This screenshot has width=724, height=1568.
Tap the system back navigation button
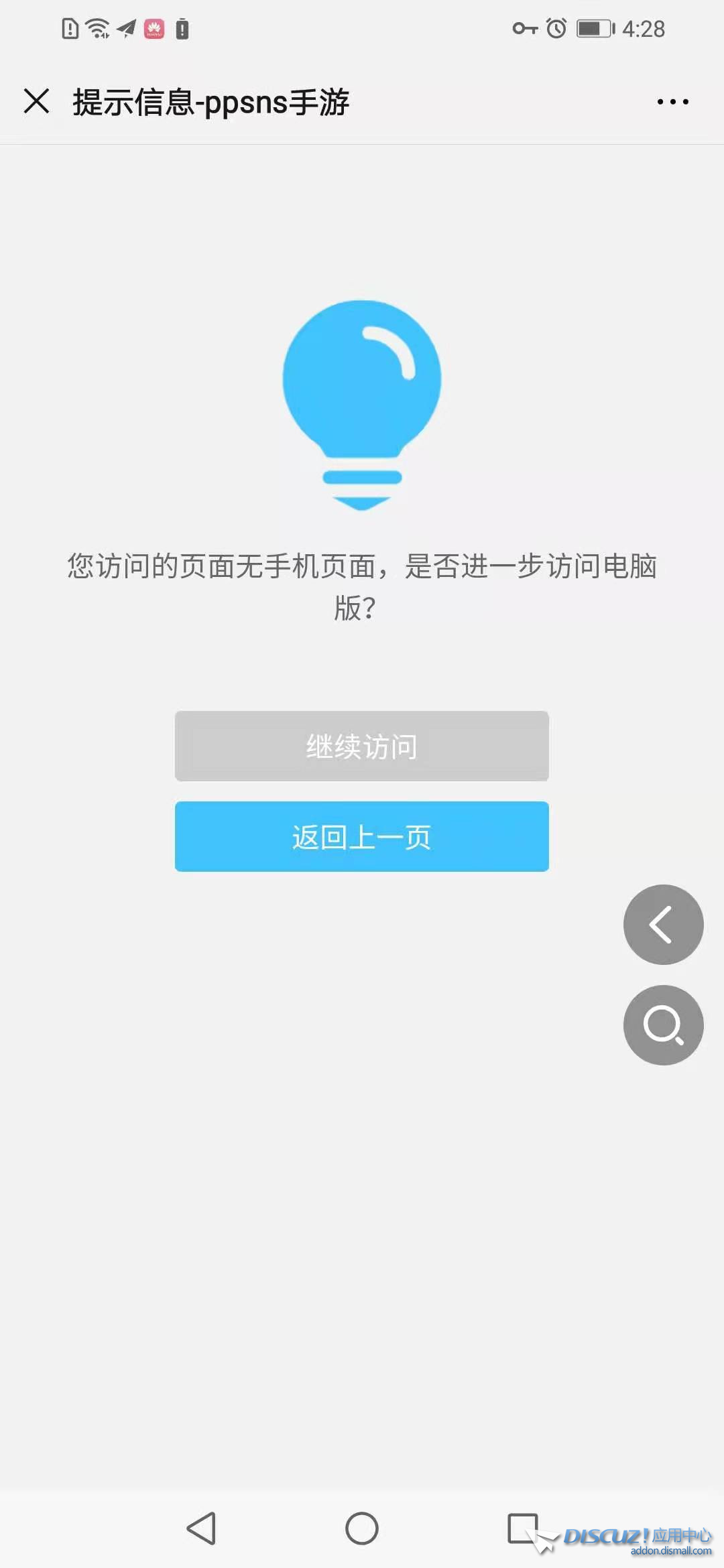point(201,1528)
